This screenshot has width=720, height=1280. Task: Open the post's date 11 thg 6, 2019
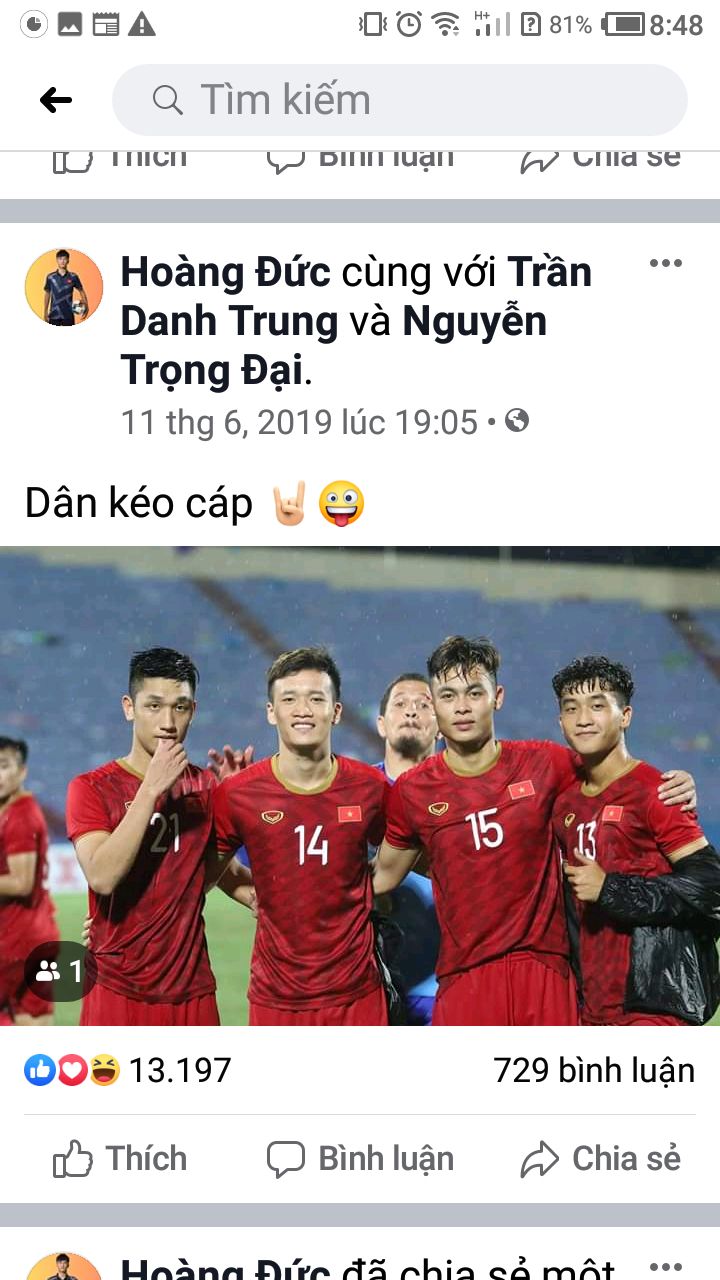[x=299, y=422]
